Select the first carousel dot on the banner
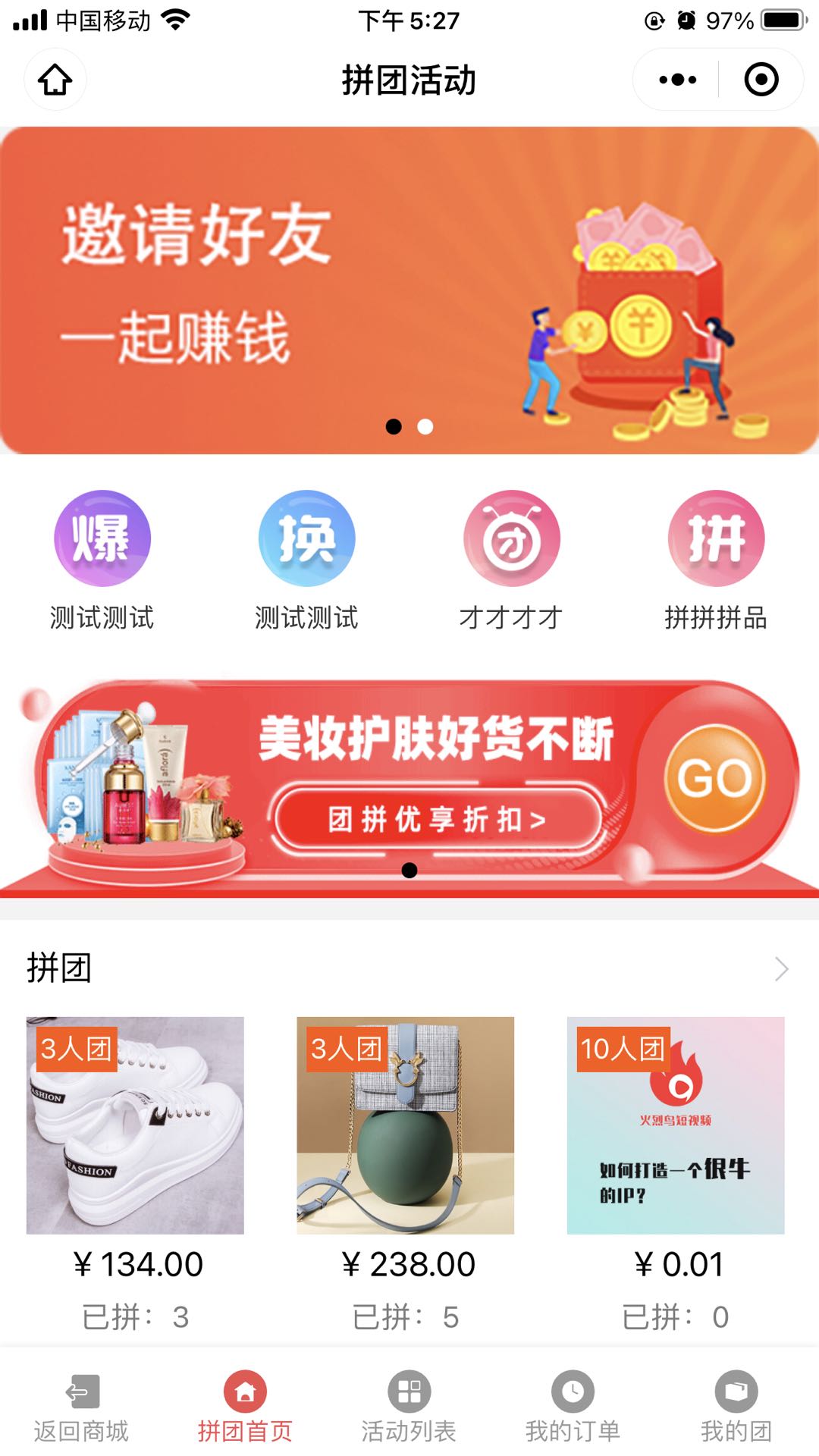819x1456 pixels. pyautogui.click(x=394, y=427)
